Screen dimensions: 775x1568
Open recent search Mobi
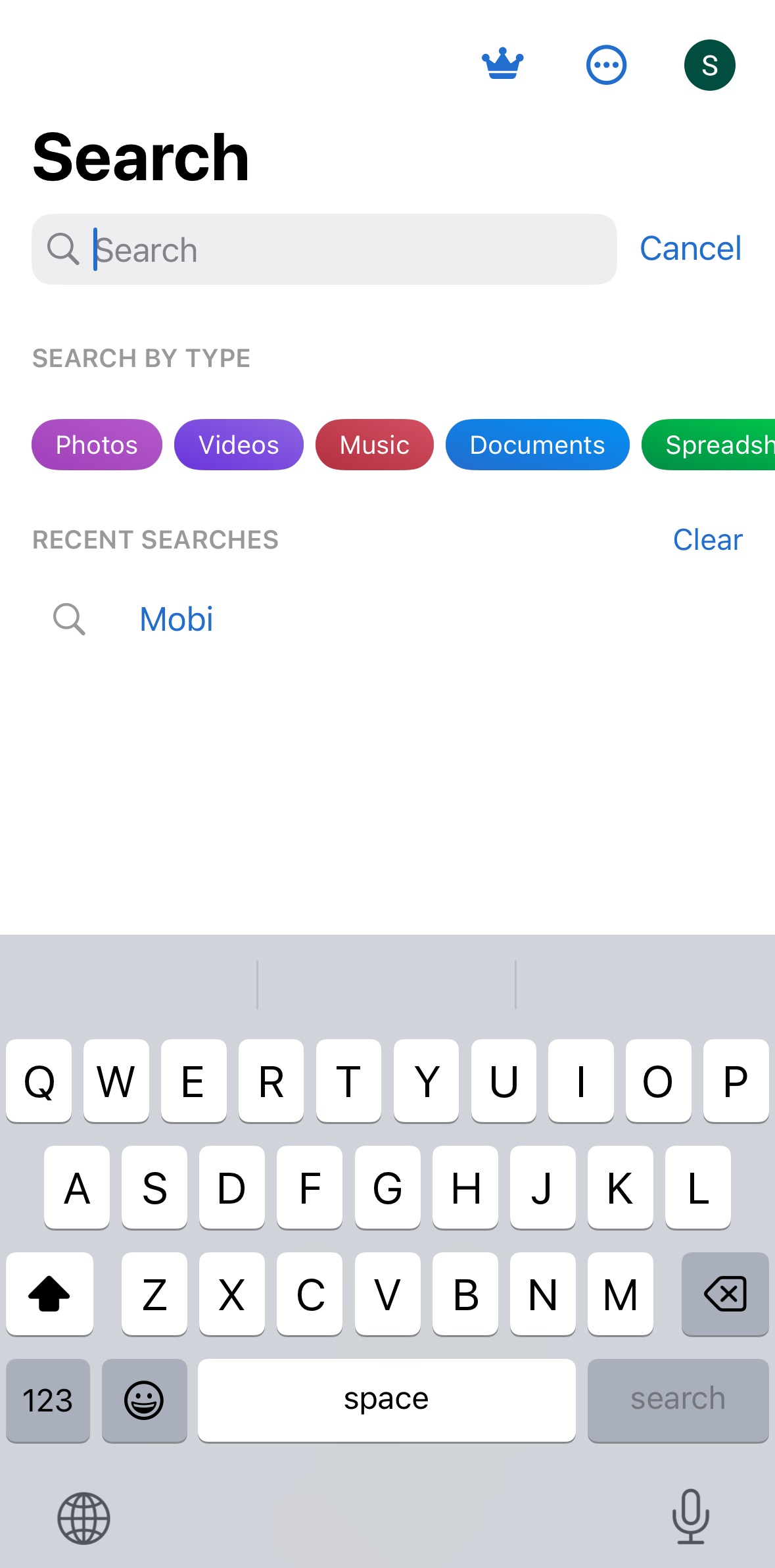[176, 619]
